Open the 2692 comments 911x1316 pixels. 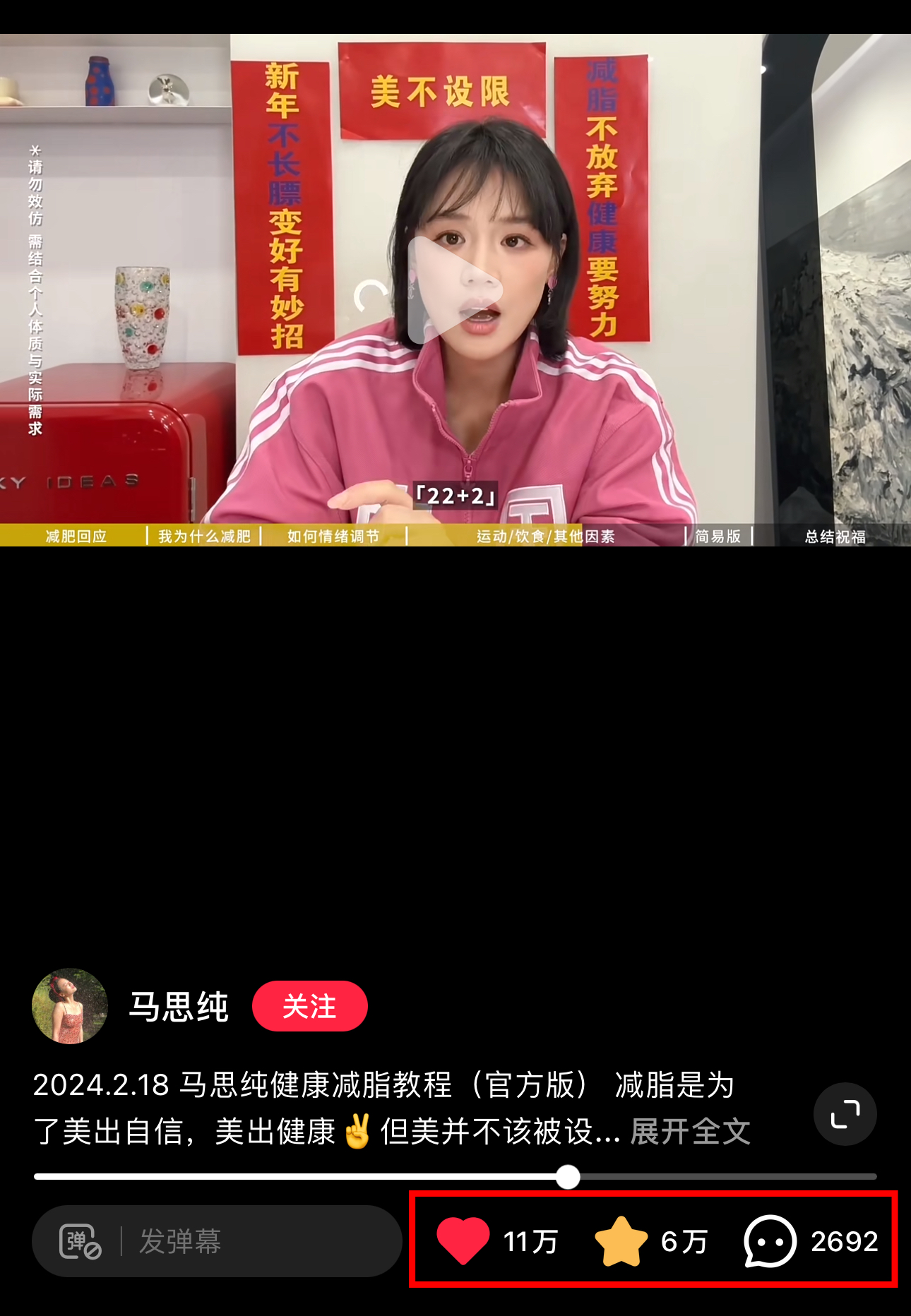[770, 1240]
